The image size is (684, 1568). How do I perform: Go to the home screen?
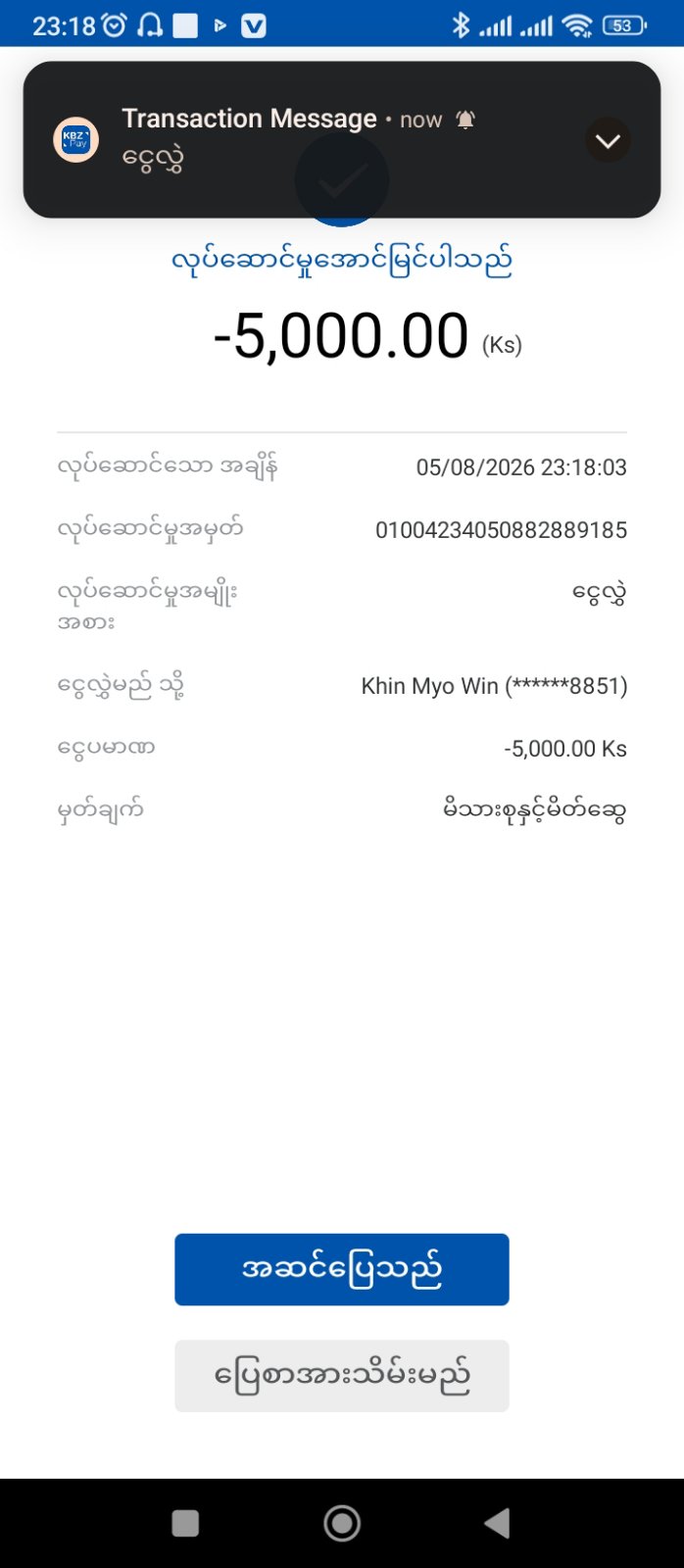[342, 1523]
